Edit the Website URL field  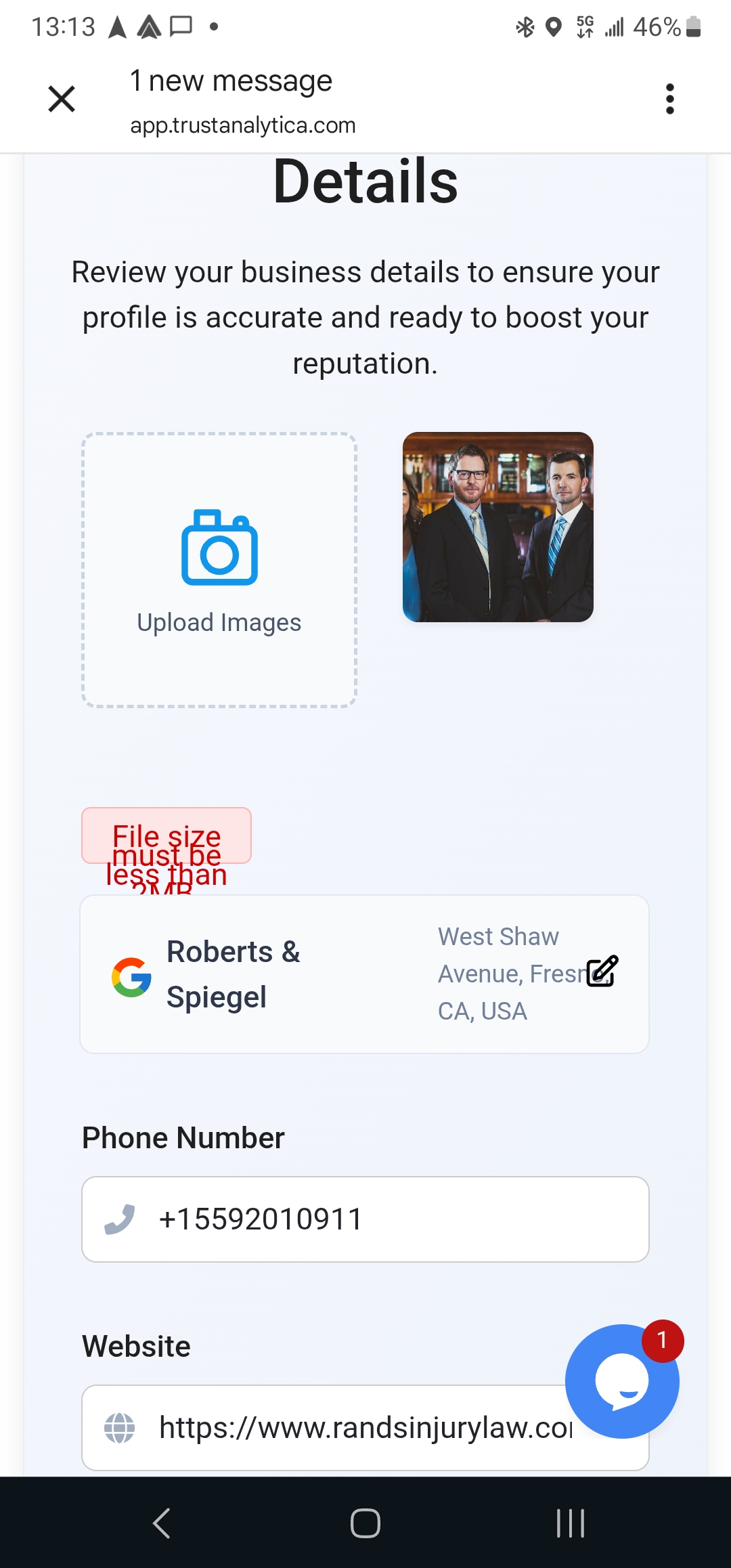click(352, 1428)
